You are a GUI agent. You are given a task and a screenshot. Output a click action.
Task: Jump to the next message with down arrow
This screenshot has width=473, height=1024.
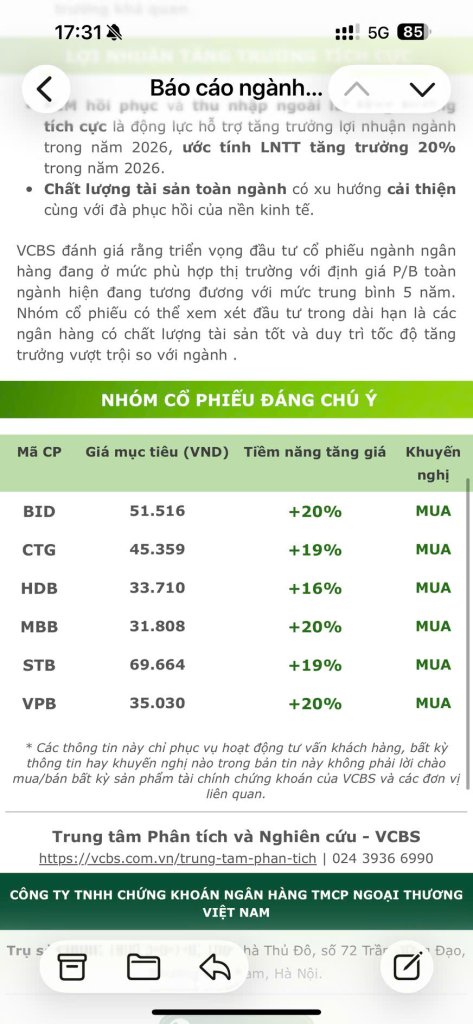422,89
